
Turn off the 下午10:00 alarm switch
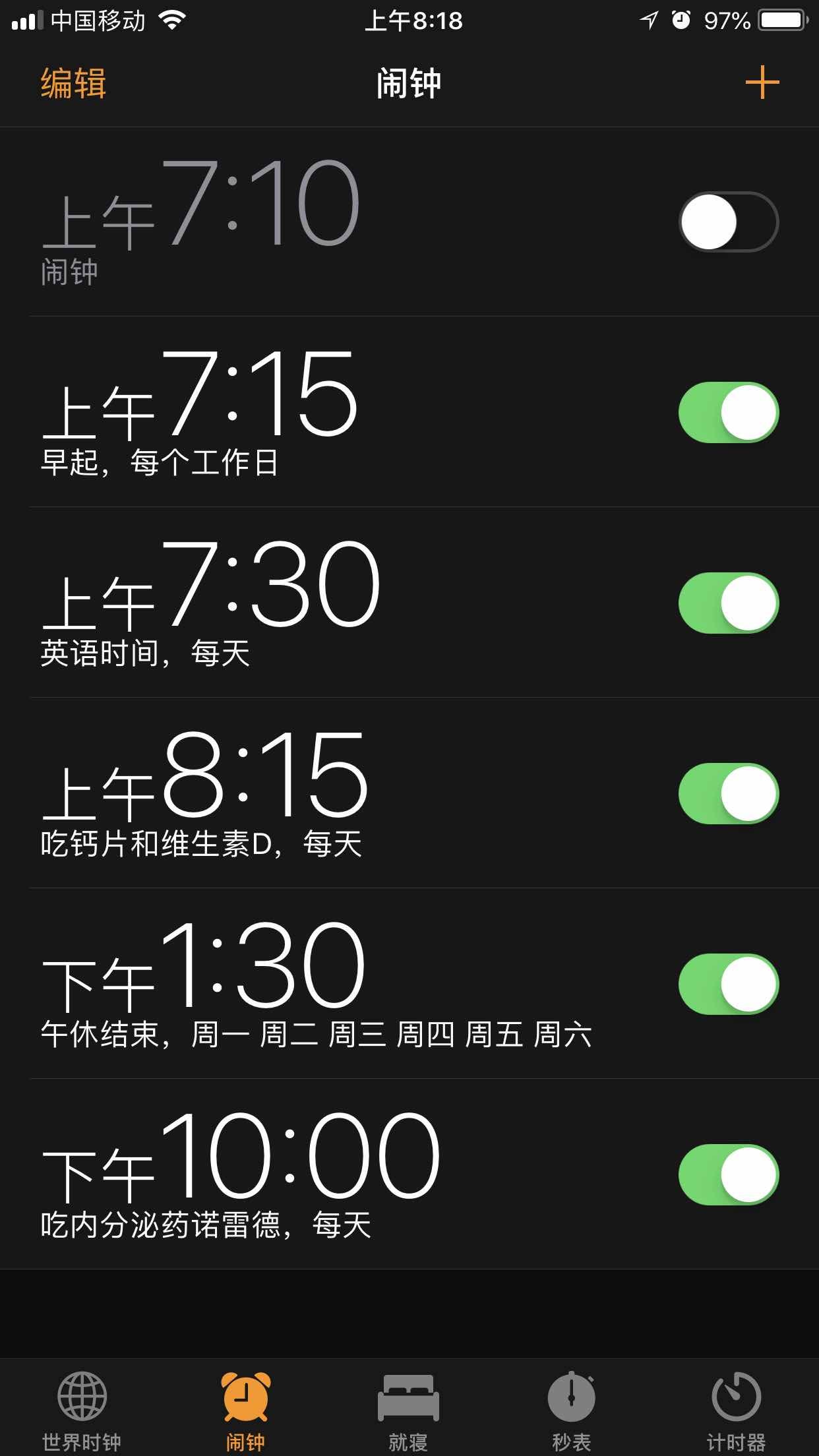click(728, 1174)
